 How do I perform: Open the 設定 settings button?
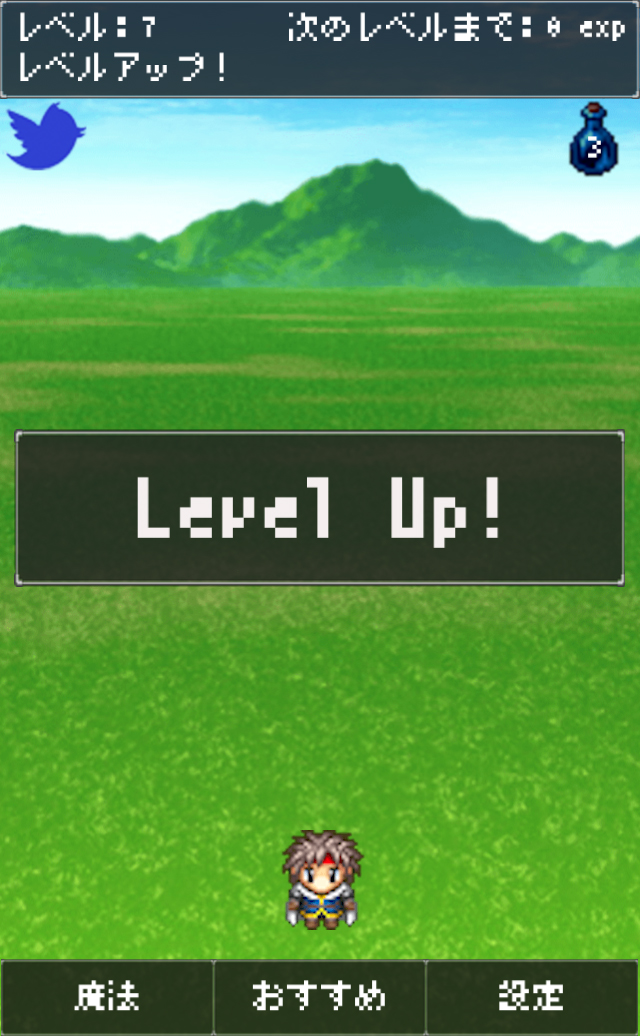point(532,997)
